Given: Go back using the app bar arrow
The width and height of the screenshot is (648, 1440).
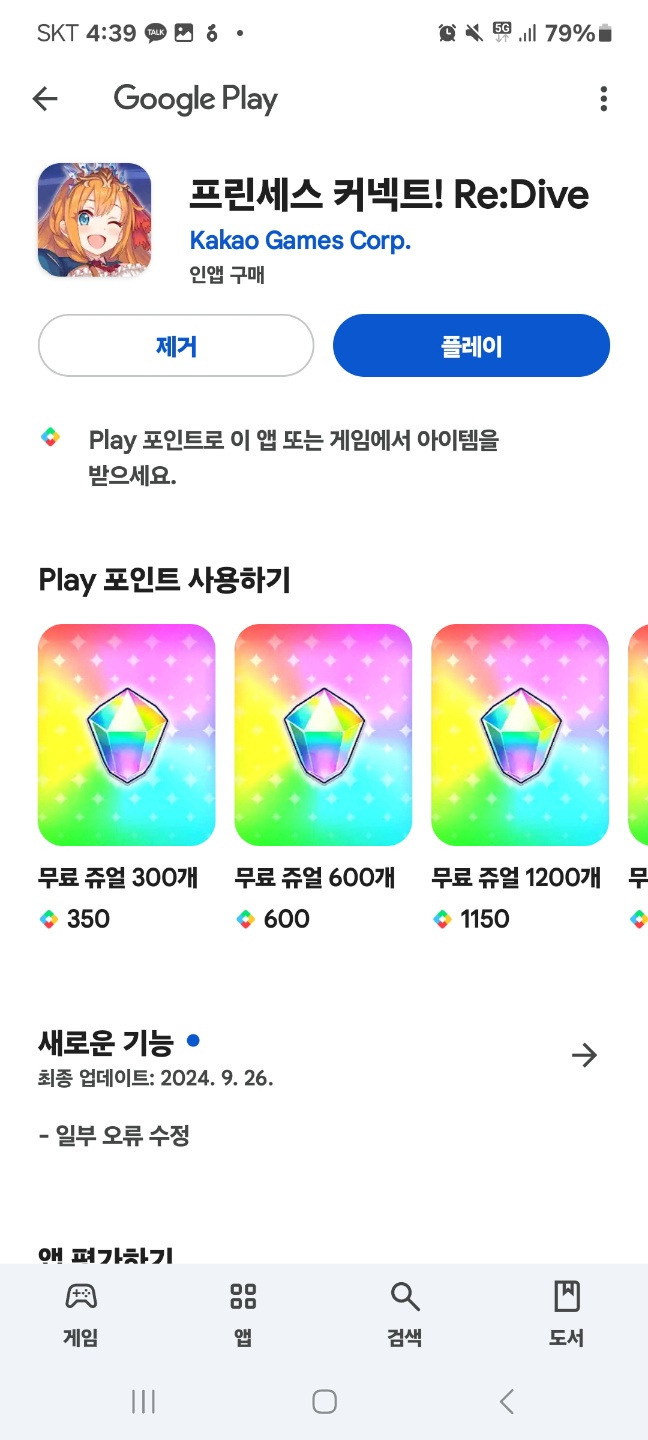Looking at the screenshot, I should pos(45,98).
